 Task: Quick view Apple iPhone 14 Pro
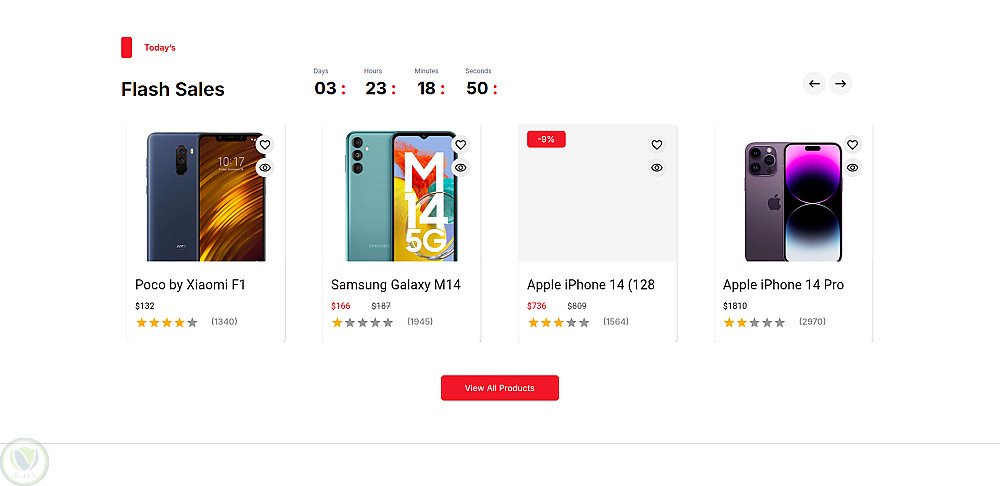click(x=853, y=168)
